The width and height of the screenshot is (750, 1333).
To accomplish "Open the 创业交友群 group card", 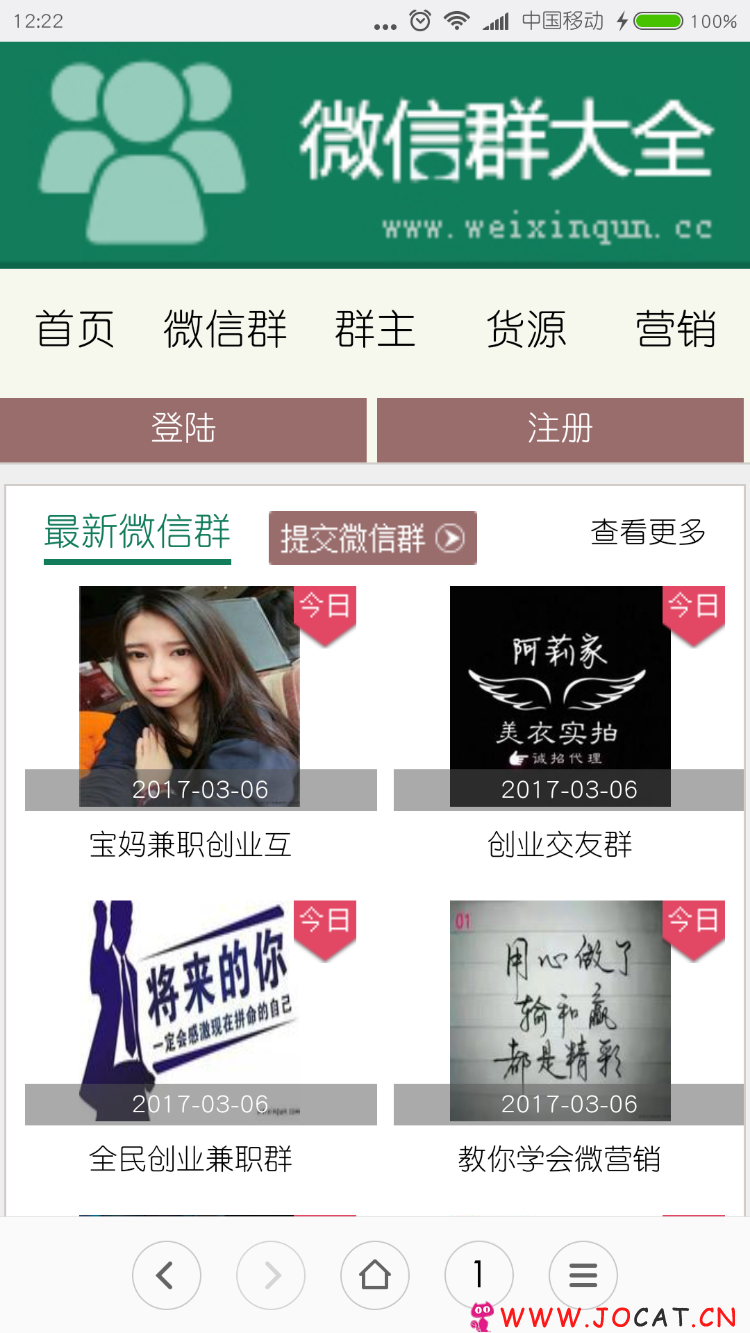I will 560,724.
